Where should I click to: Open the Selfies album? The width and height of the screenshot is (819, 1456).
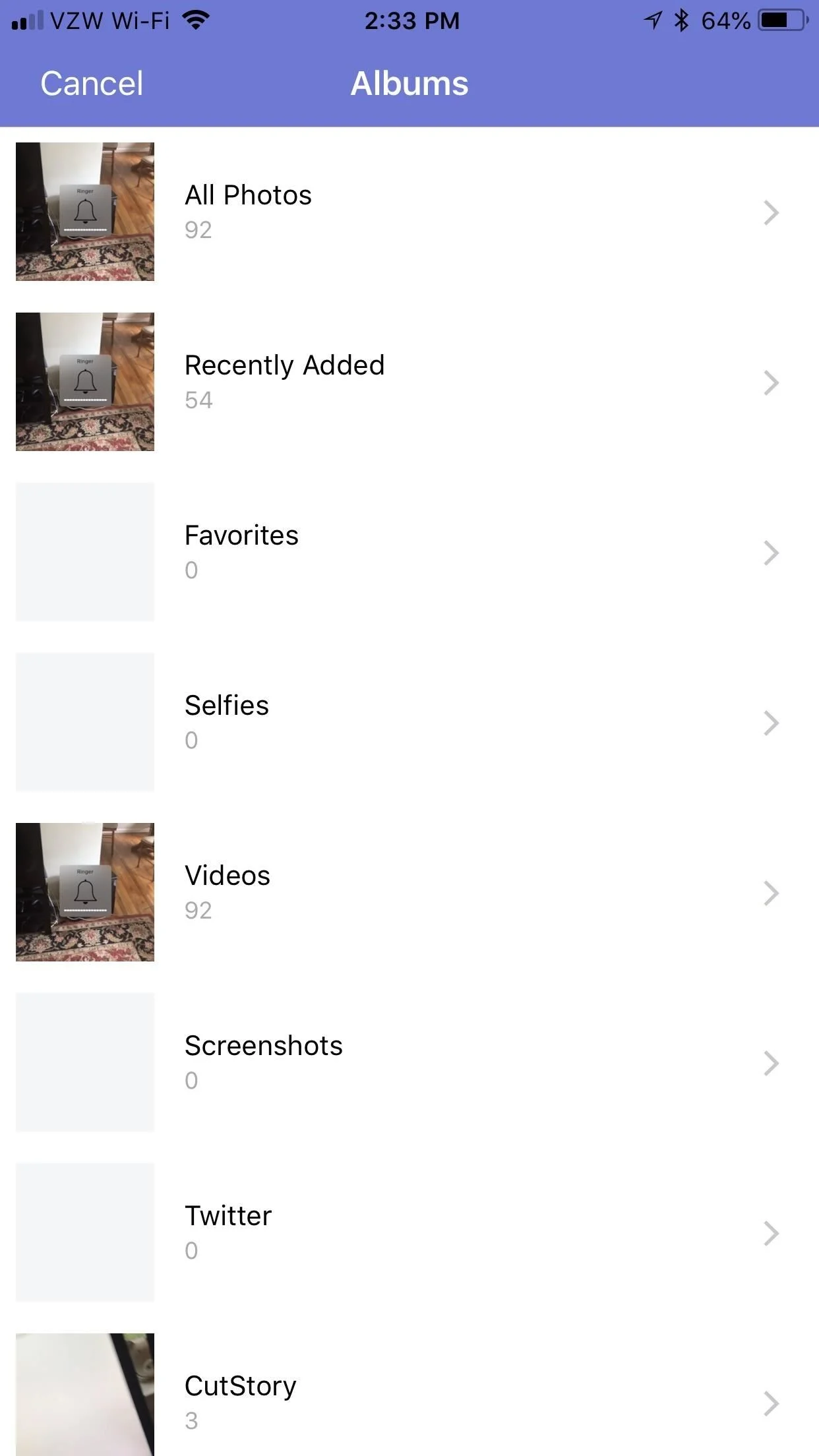pyautogui.click(x=409, y=722)
